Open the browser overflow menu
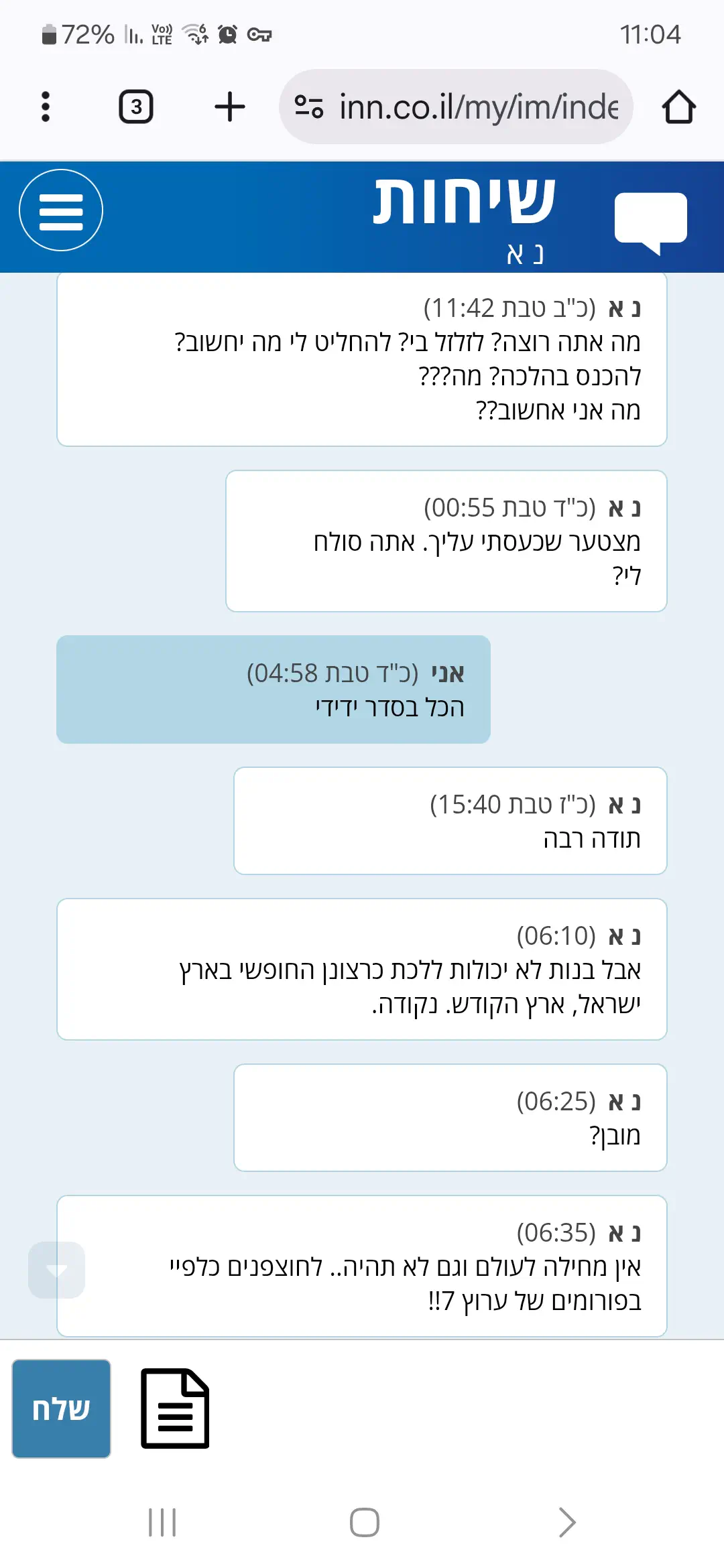Viewport: 724px width, 1568px height. point(46,107)
